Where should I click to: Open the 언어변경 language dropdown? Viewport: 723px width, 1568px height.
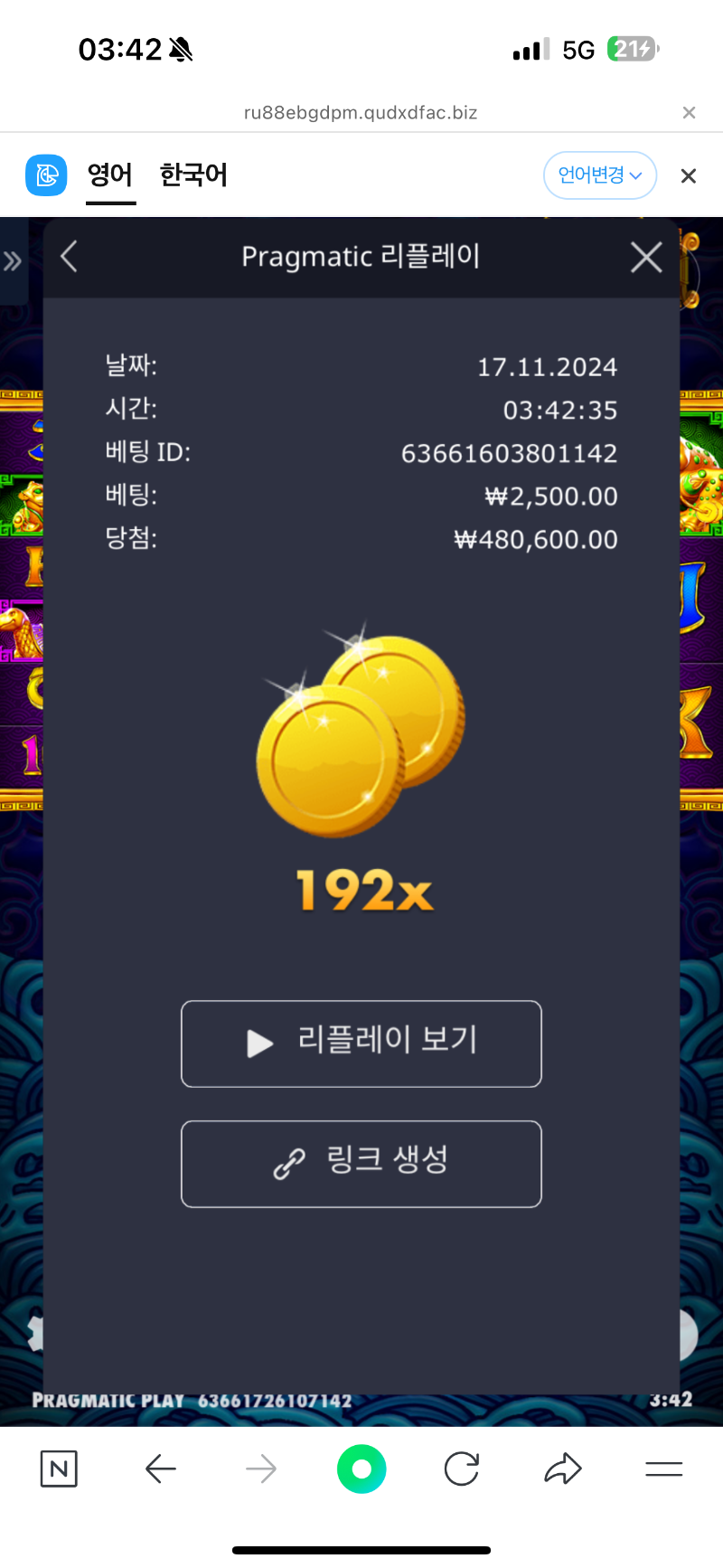[599, 175]
